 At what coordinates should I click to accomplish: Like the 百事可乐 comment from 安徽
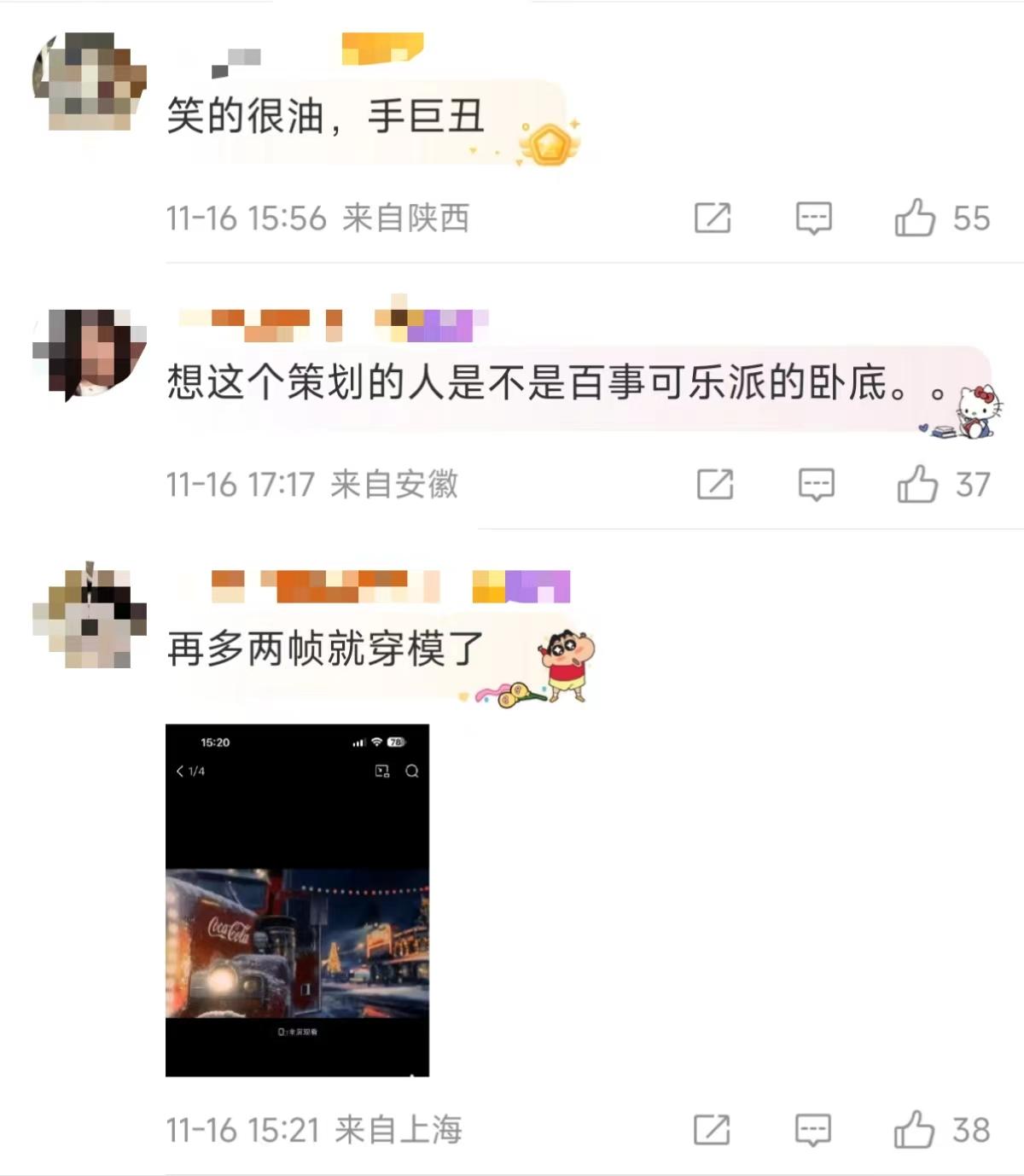[x=917, y=485]
